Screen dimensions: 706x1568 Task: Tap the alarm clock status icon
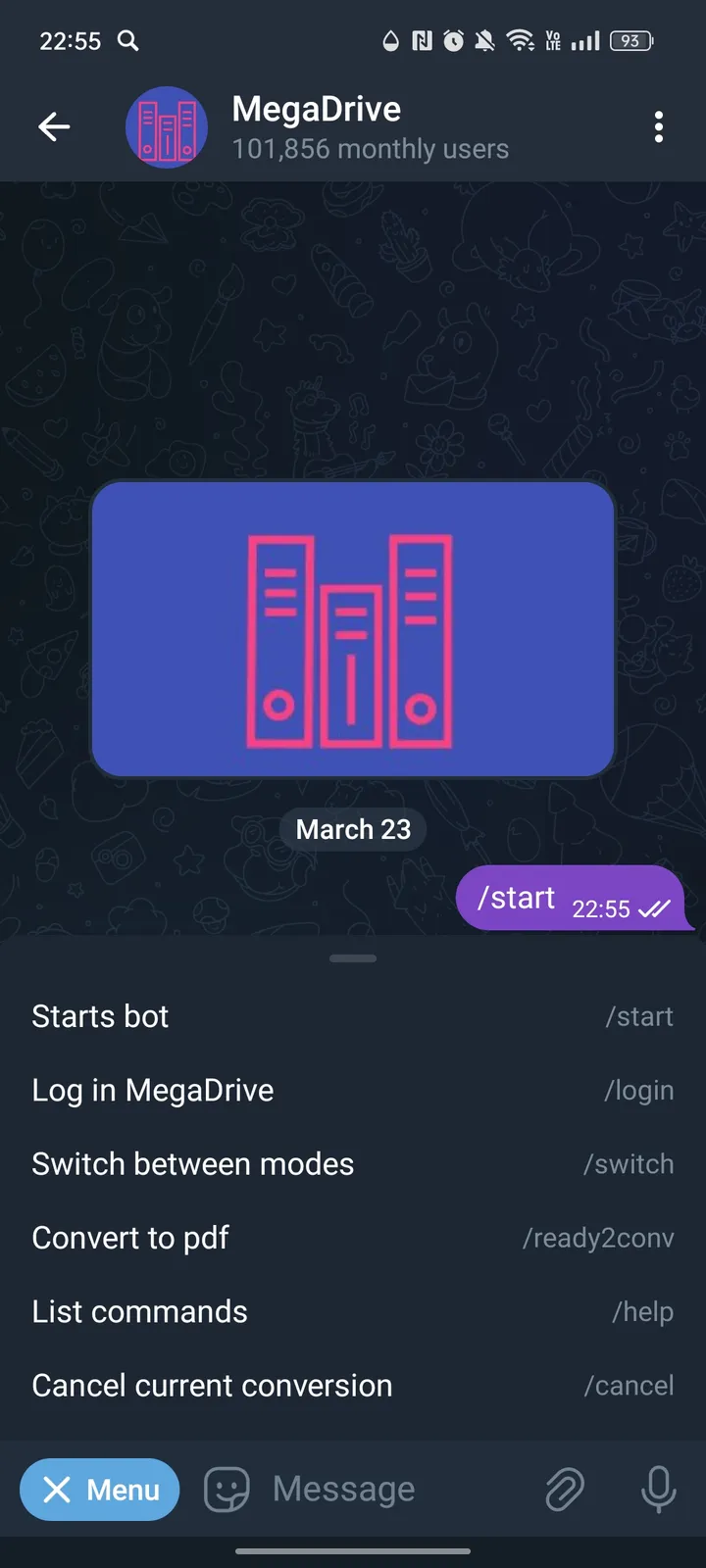(452, 41)
